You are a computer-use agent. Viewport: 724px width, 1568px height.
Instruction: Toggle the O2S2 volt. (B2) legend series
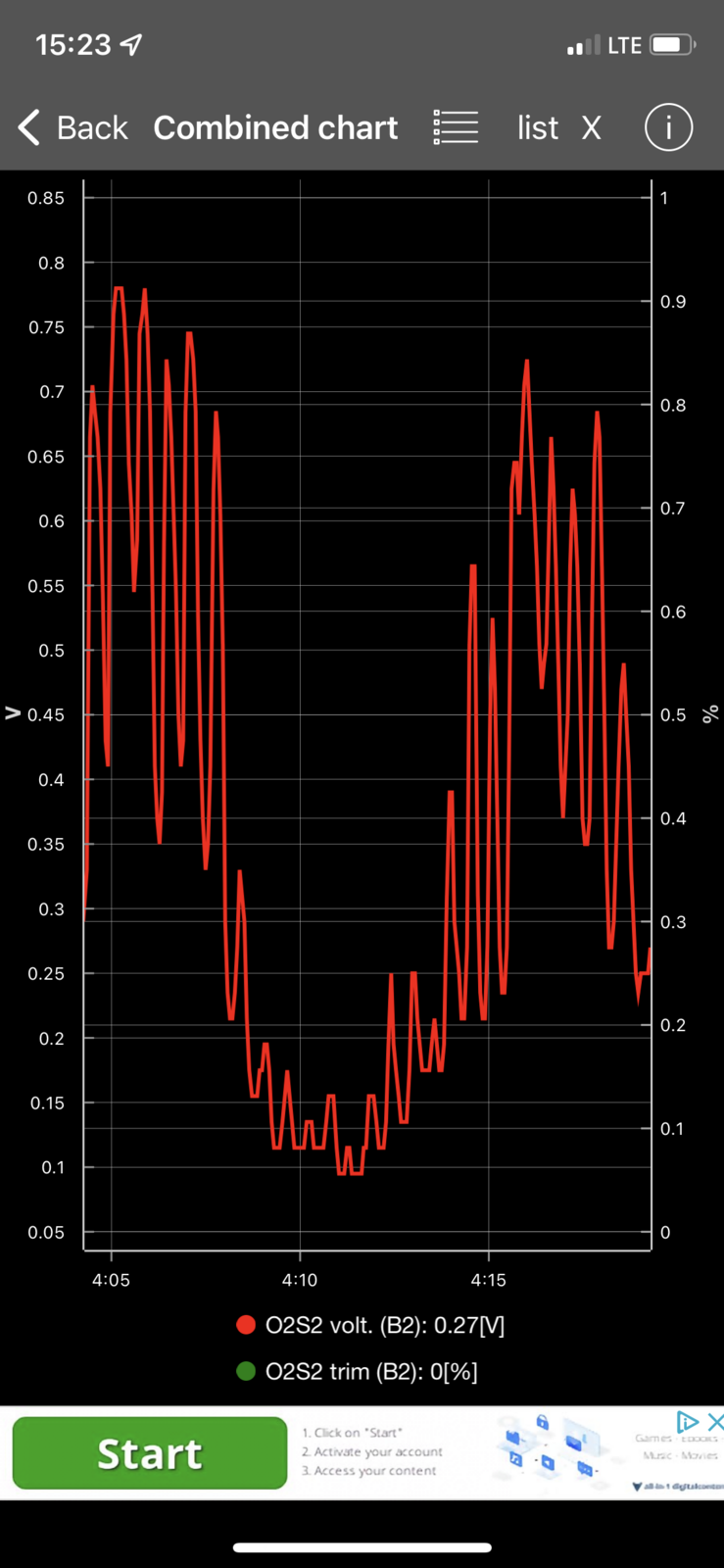click(370, 1325)
